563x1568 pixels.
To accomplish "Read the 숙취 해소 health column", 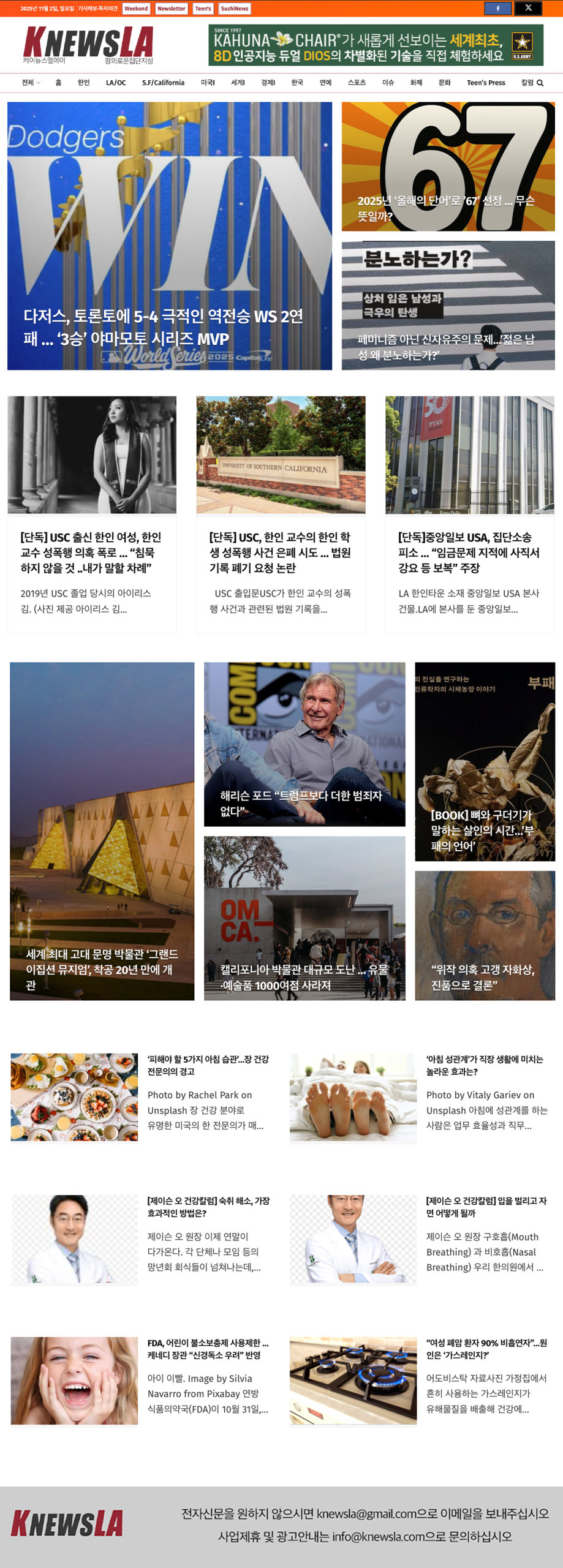I will 208,1206.
